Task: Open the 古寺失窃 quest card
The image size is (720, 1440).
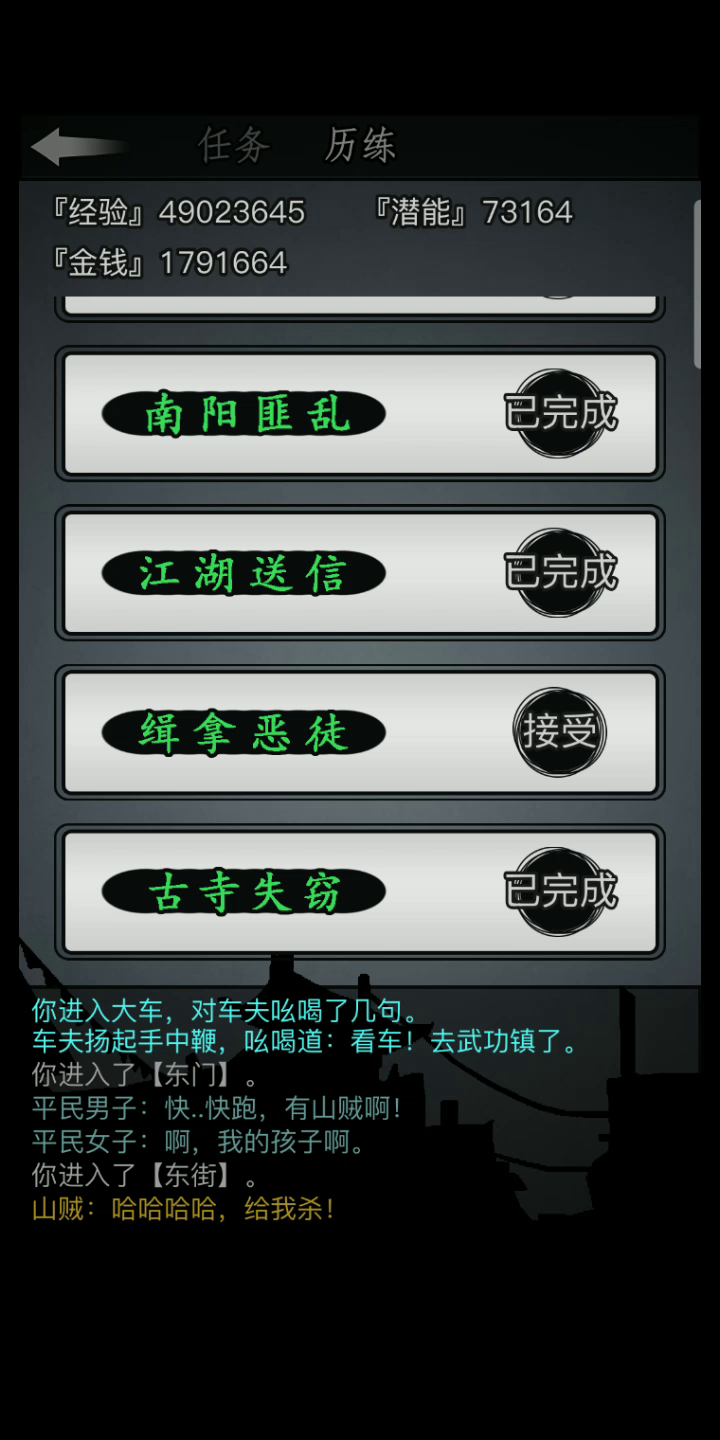Action: click(360, 891)
